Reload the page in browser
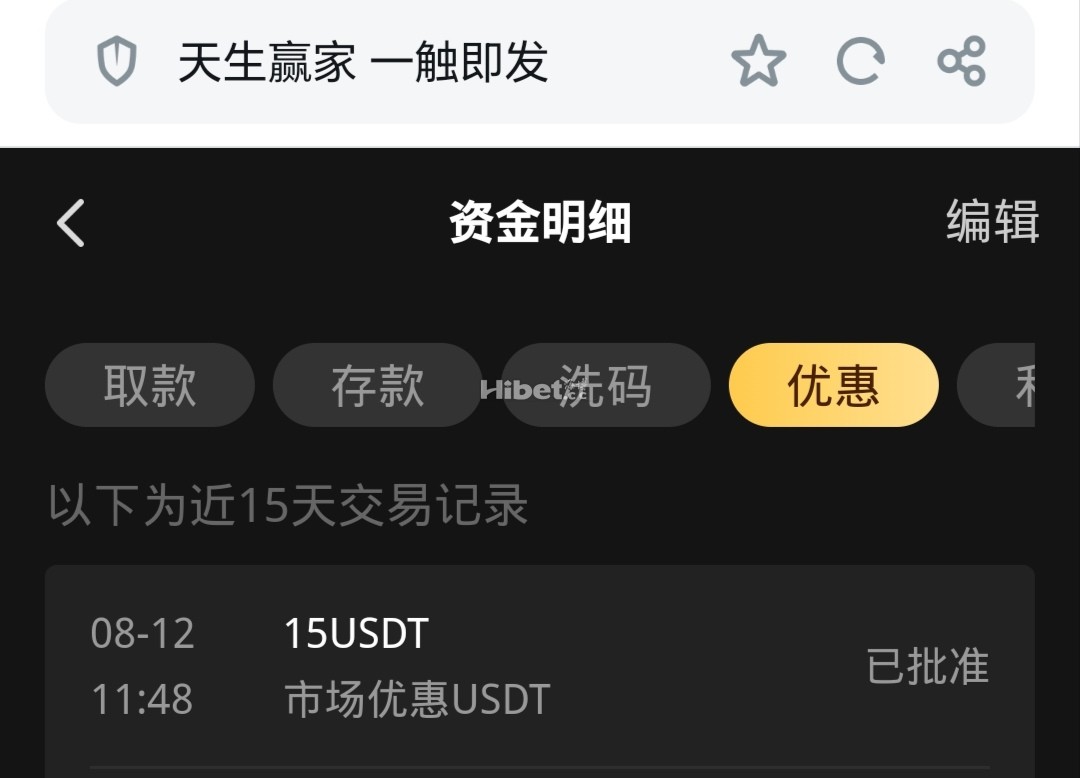Viewport: 1080px width, 778px height. [860, 62]
